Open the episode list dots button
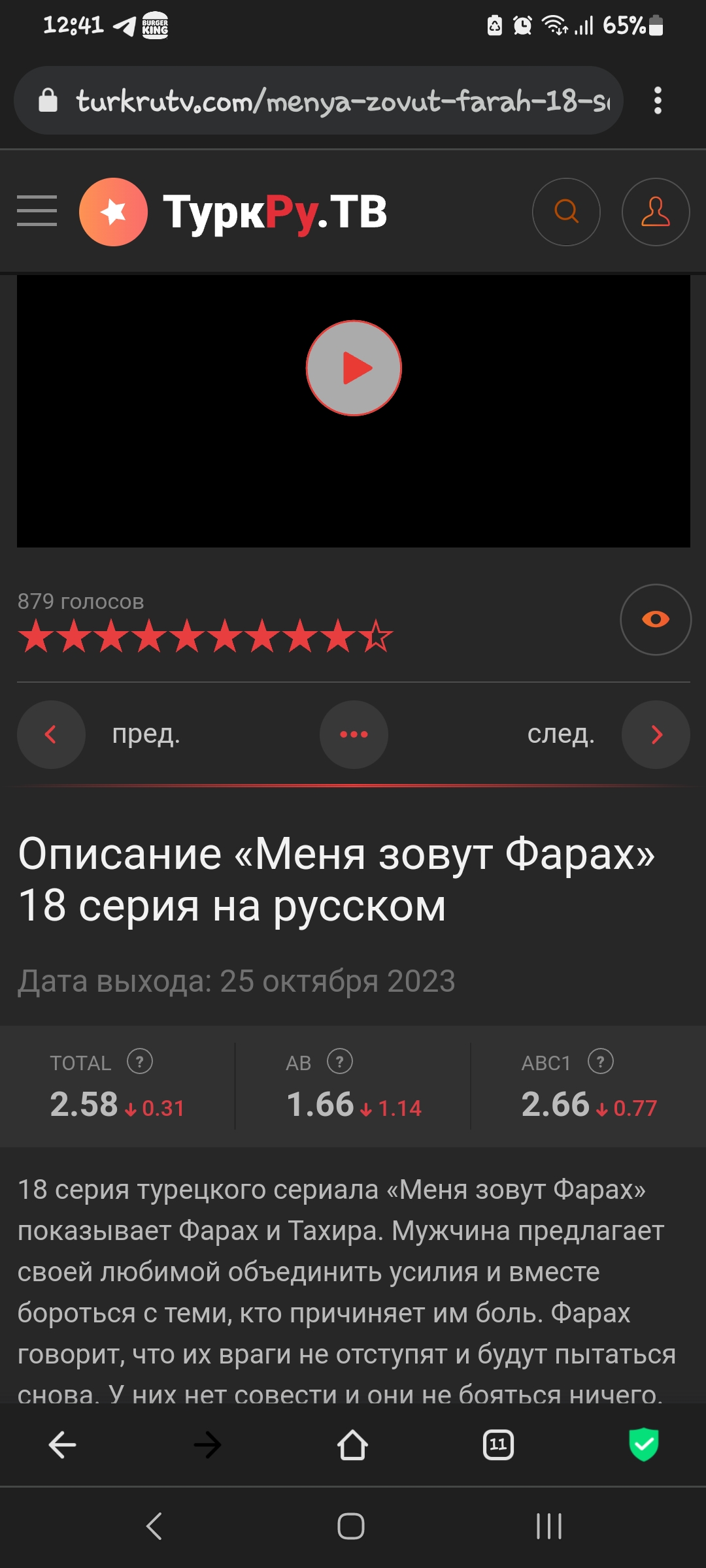 tap(354, 734)
